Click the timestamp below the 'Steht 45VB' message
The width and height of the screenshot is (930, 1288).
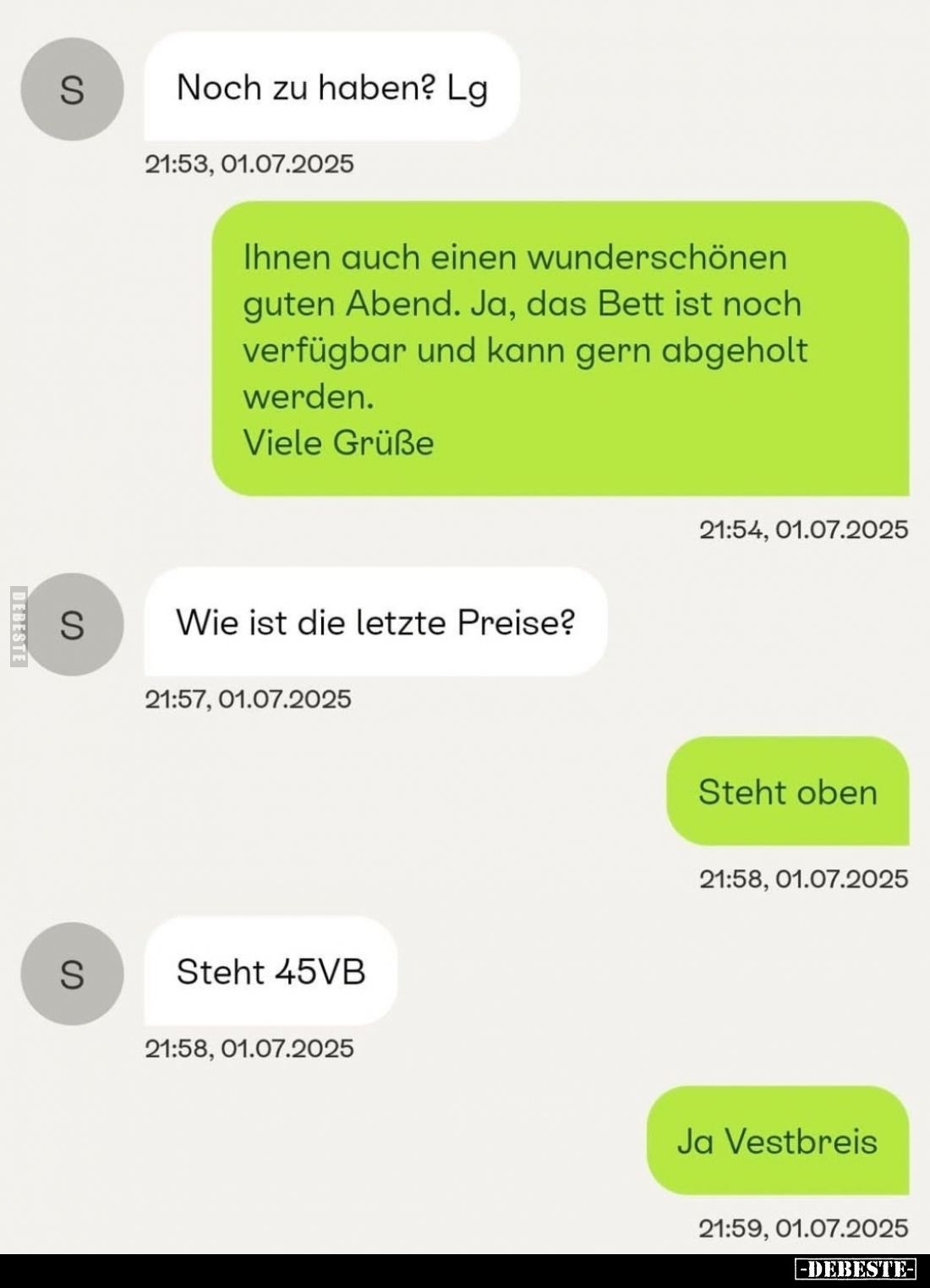[249, 1047]
